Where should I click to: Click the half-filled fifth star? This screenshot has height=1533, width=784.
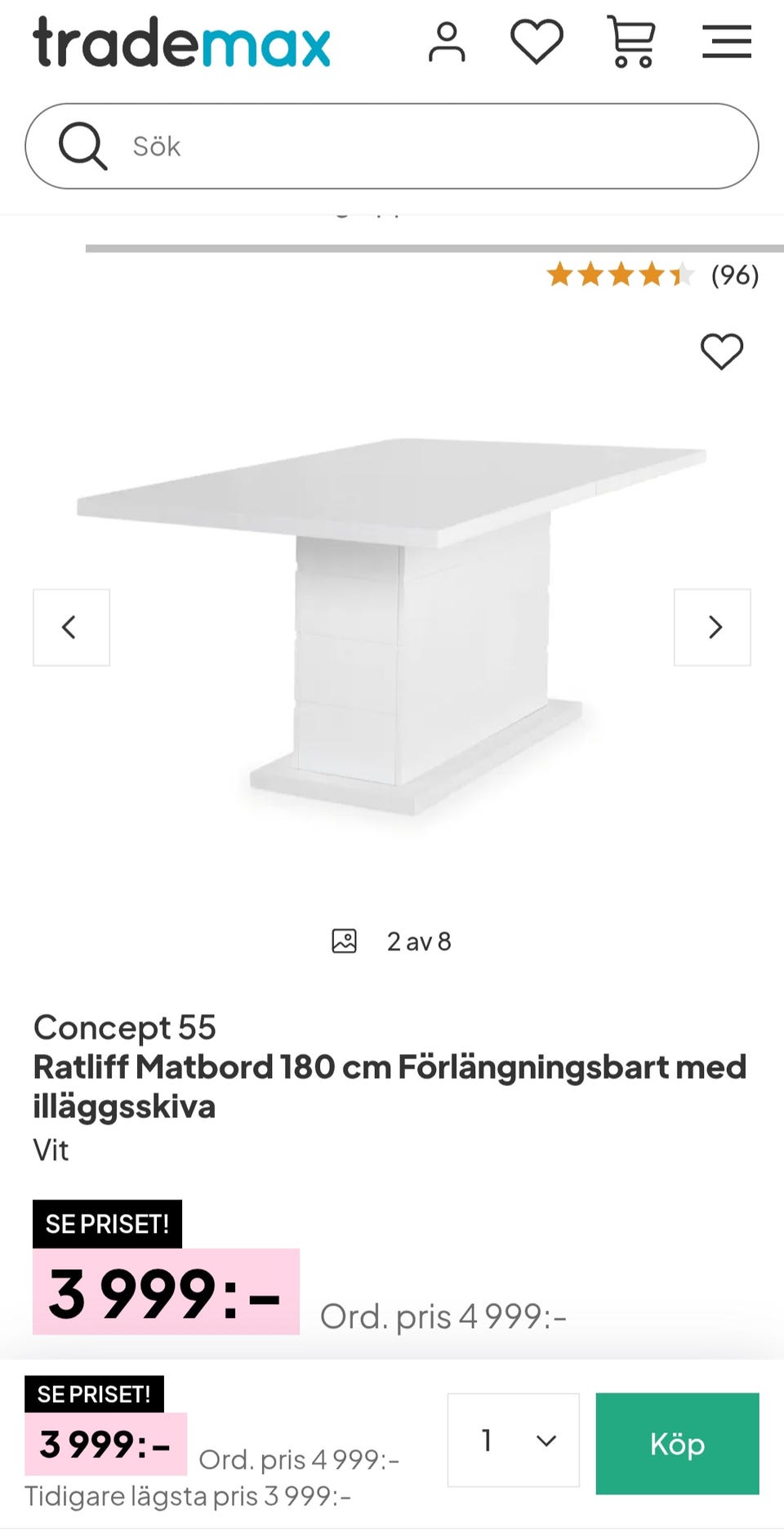pyautogui.click(x=680, y=275)
